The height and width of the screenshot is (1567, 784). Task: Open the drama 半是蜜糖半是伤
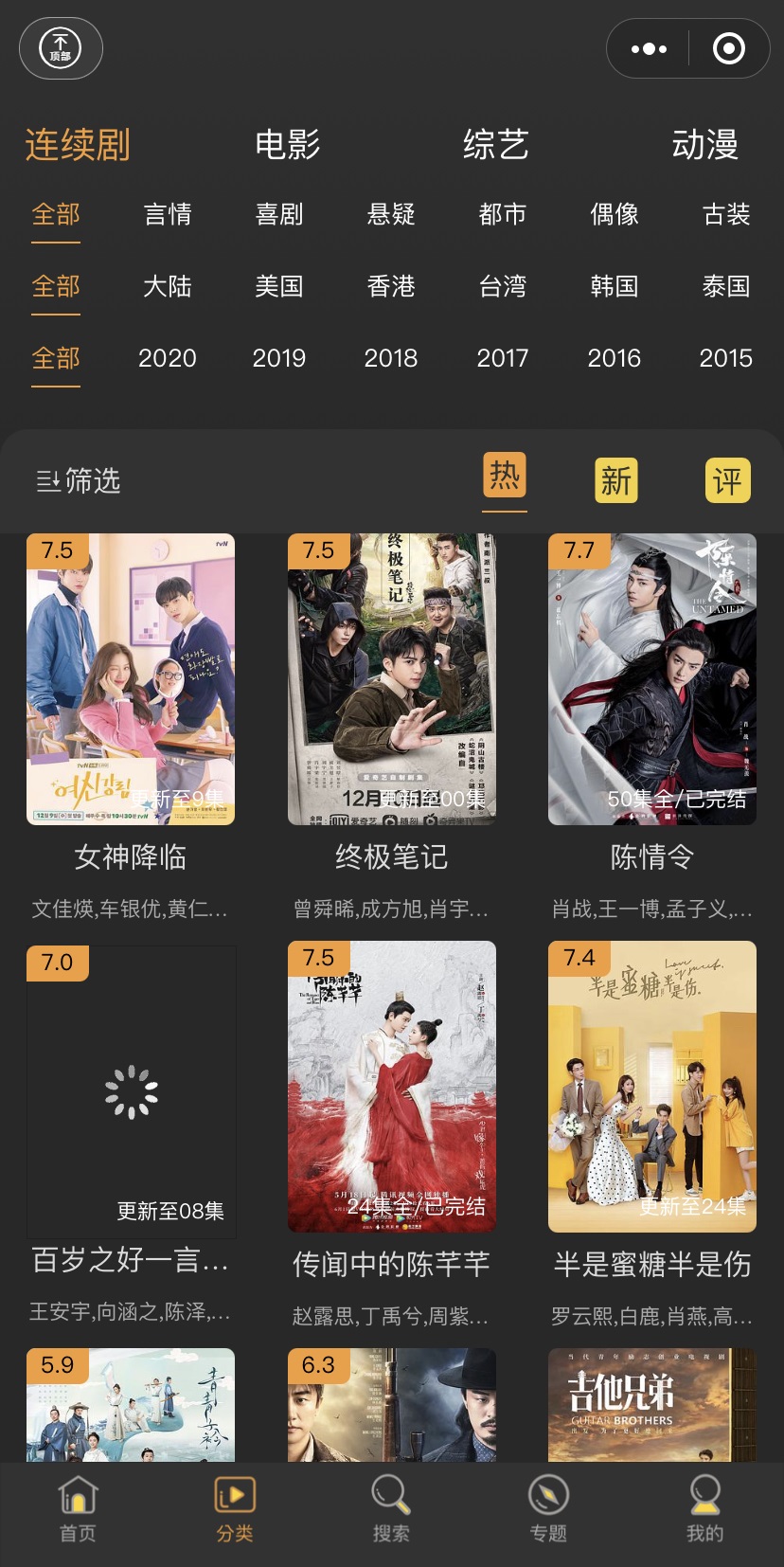pos(652,1087)
